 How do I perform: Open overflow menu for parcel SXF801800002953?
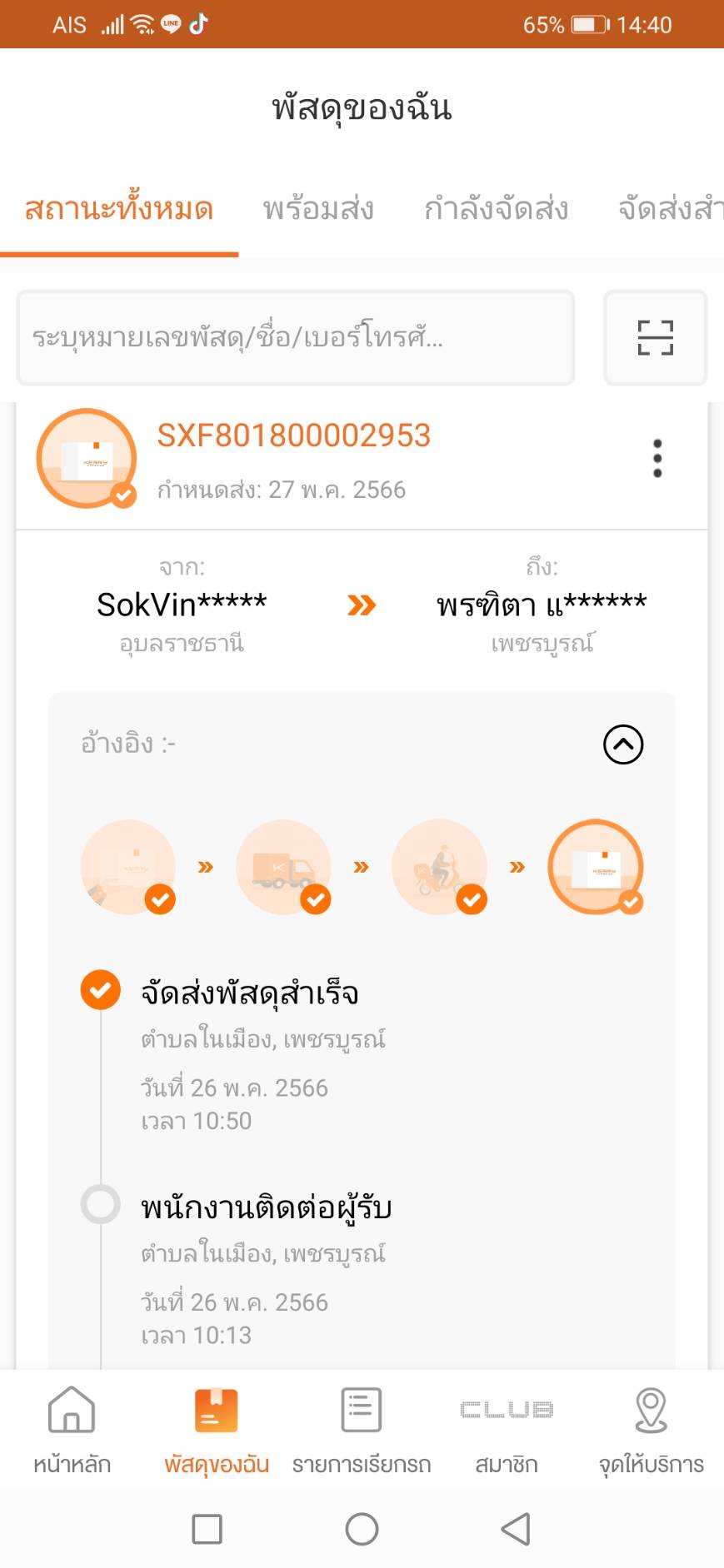[657, 459]
